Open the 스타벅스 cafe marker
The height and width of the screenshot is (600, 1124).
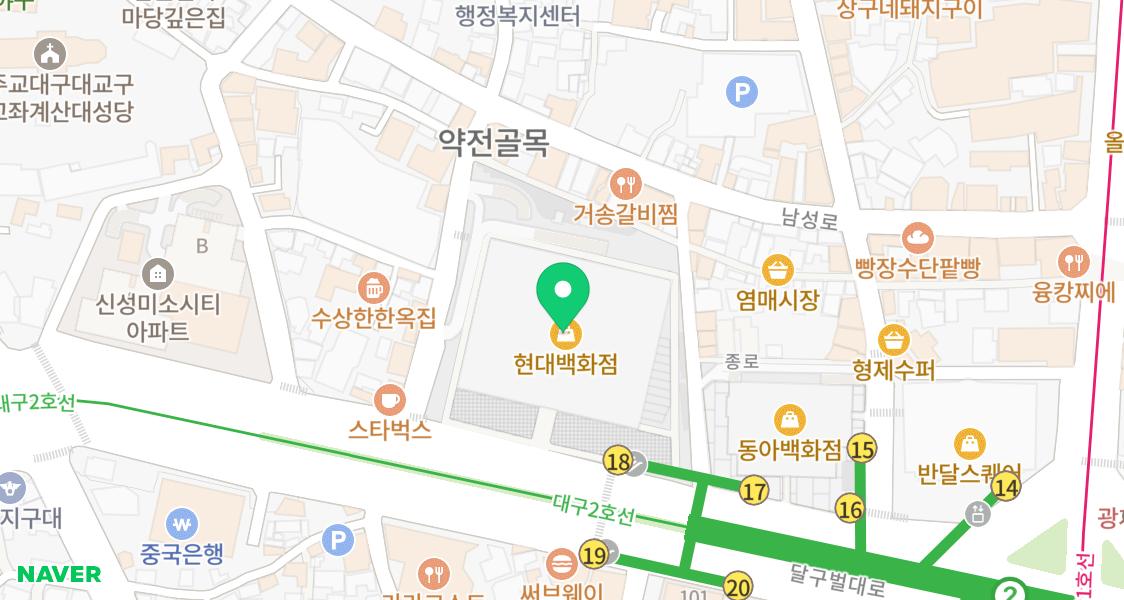(x=389, y=401)
